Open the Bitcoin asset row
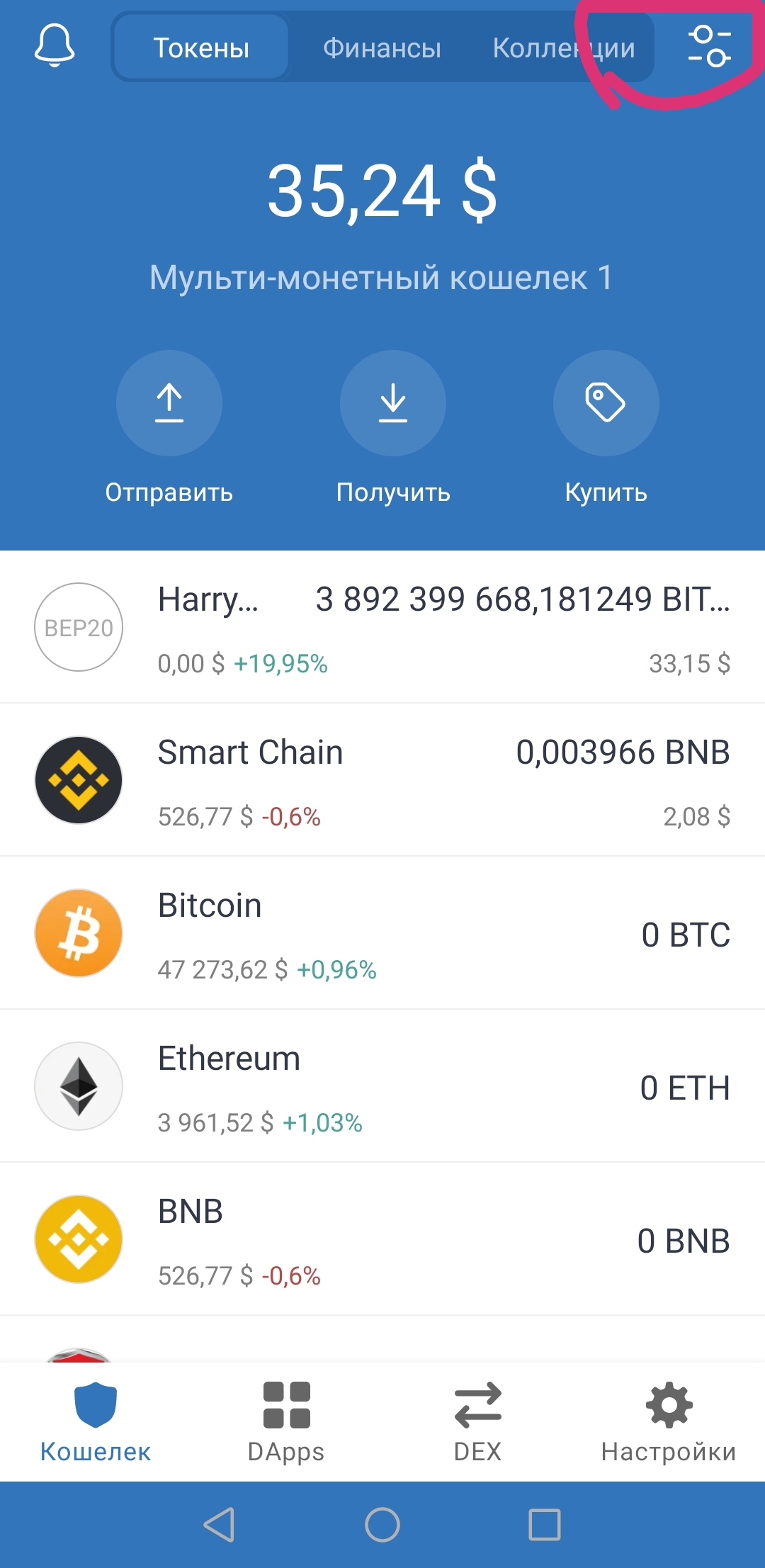The image size is (765, 1568). [x=382, y=934]
